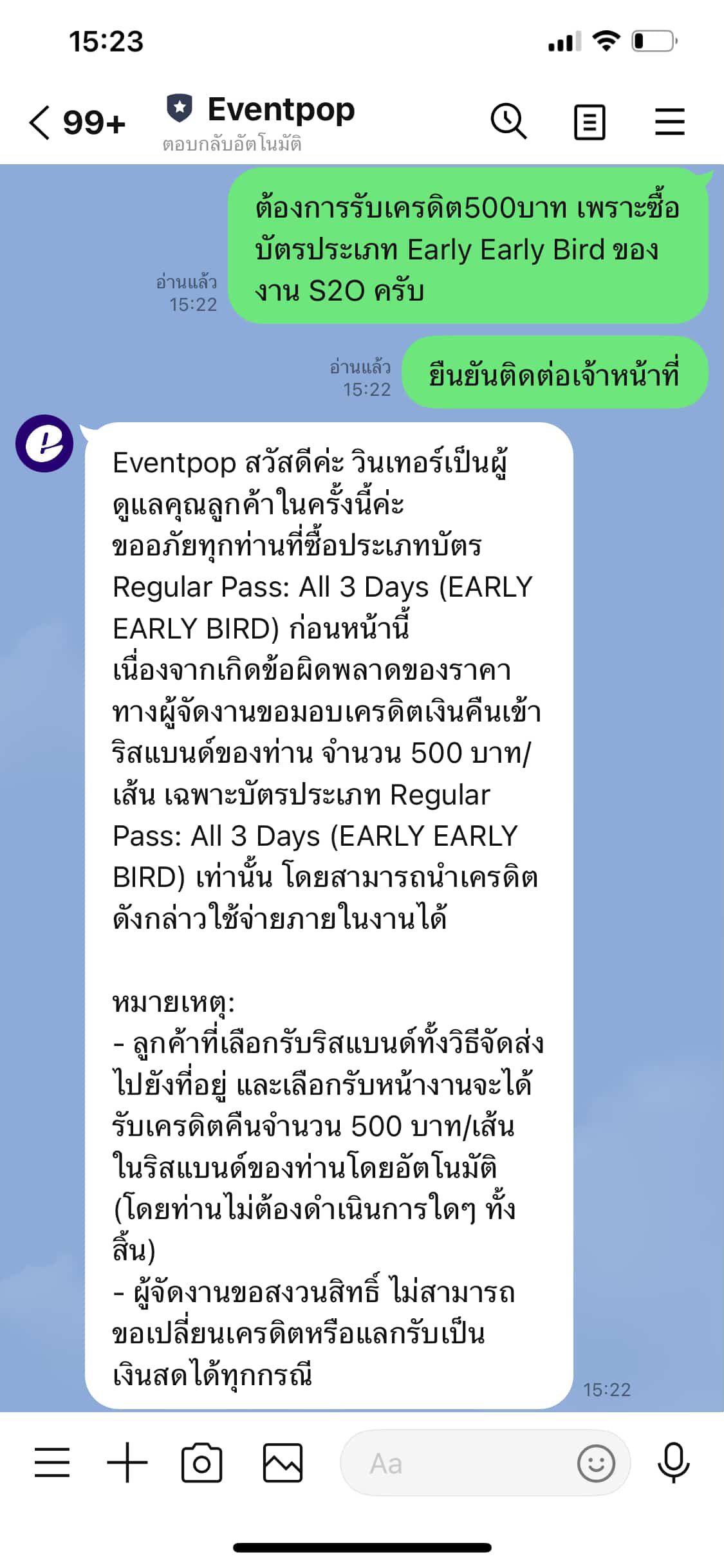Screen dimensions: 724x1568
Task: Record a voice message with the microphone
Action: (x=673, y=1462)
